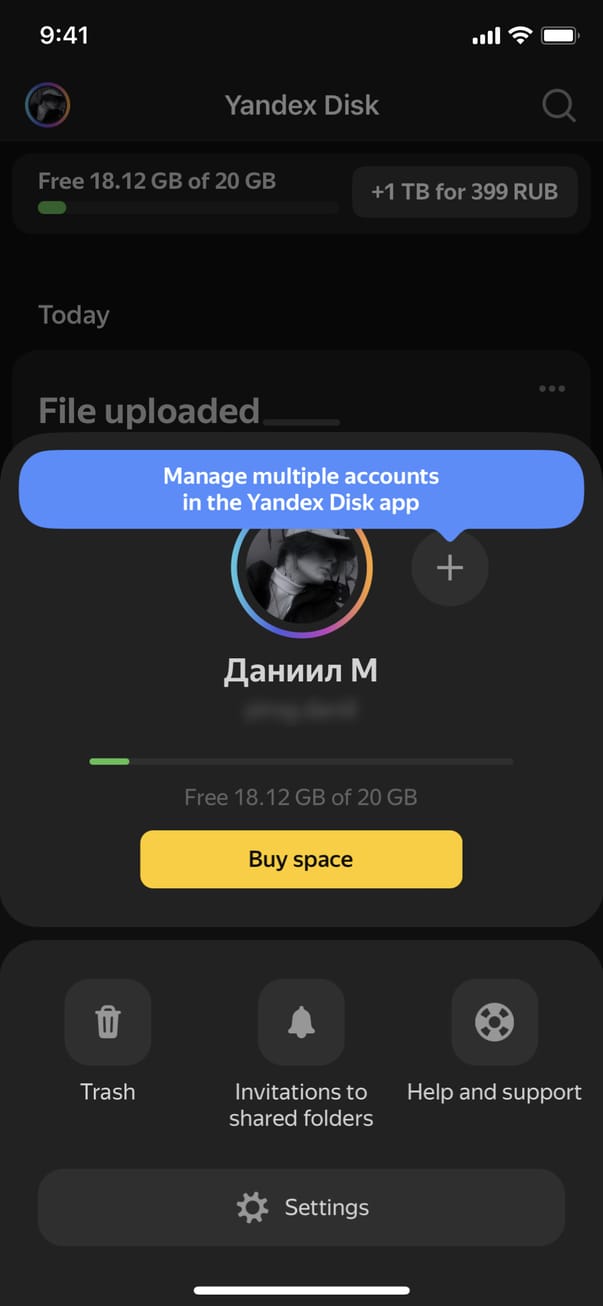Dismiss the multiple accounts tooltip
The width and height of the screenshot is (603, 1306).
click(301, 489)
